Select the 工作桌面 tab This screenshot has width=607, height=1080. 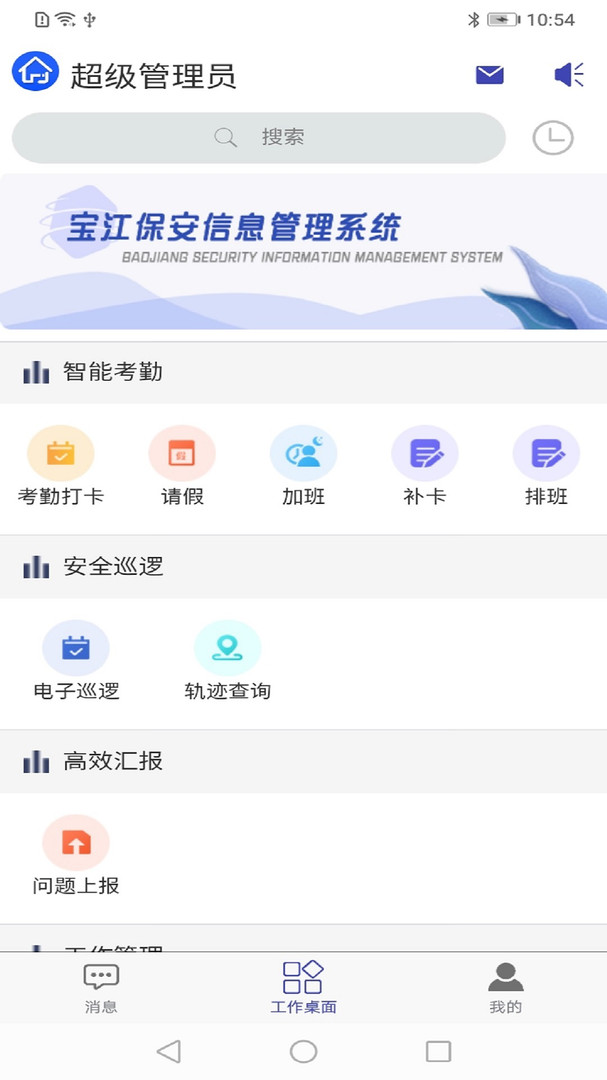303,988
